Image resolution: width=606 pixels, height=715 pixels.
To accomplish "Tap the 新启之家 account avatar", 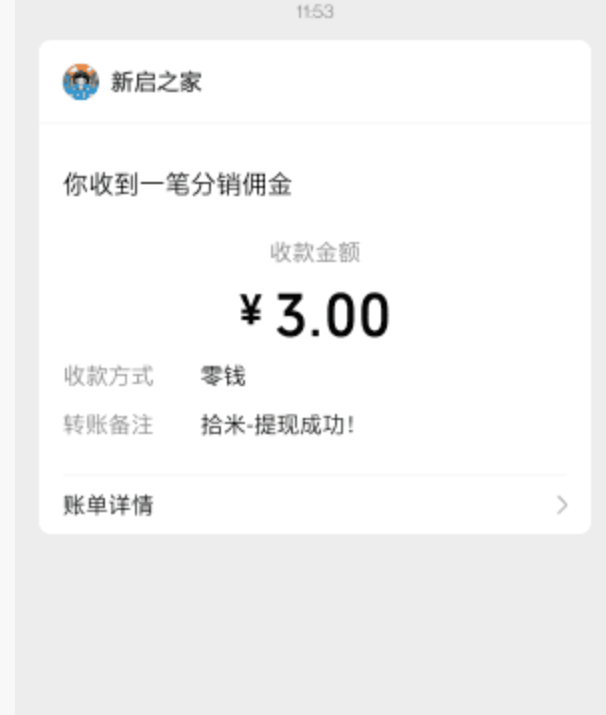I will [81, 82].
